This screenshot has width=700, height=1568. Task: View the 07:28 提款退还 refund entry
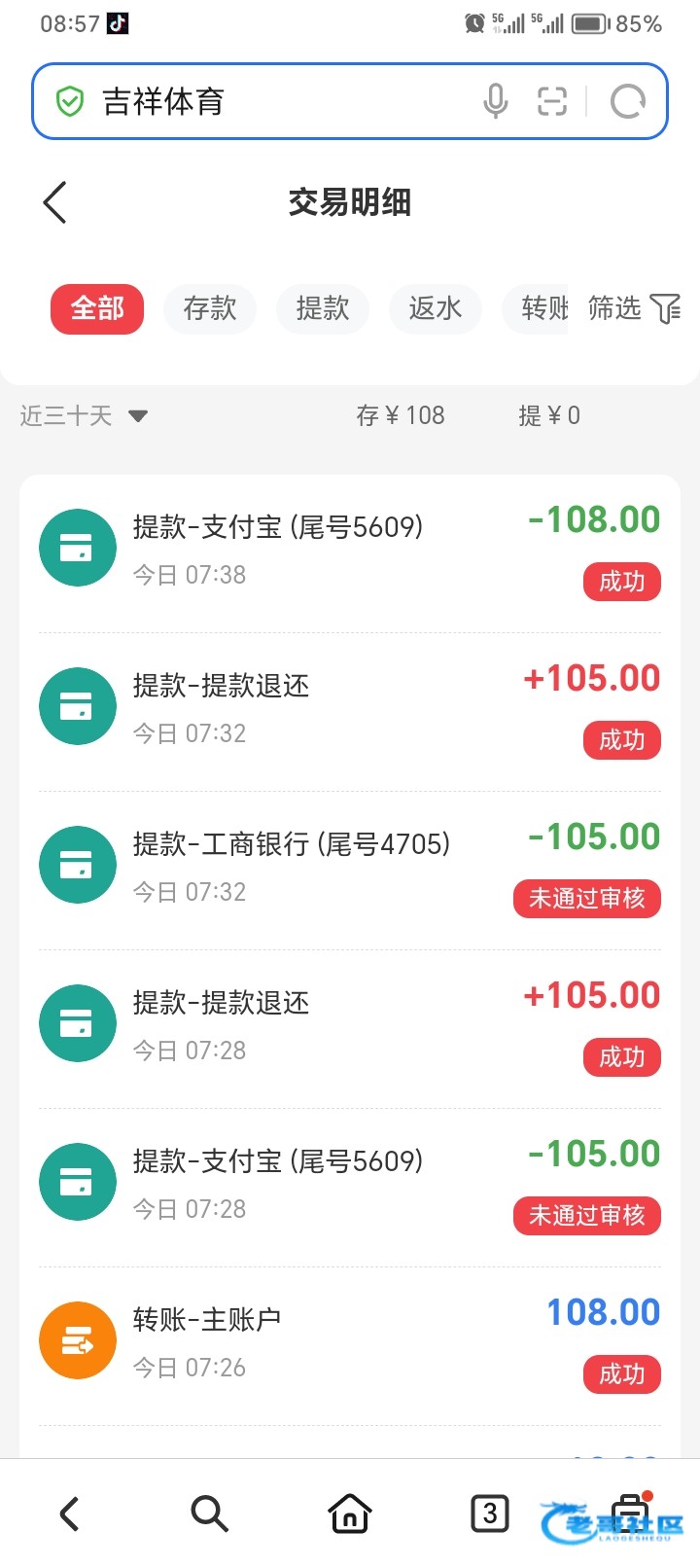(350, 1024)
